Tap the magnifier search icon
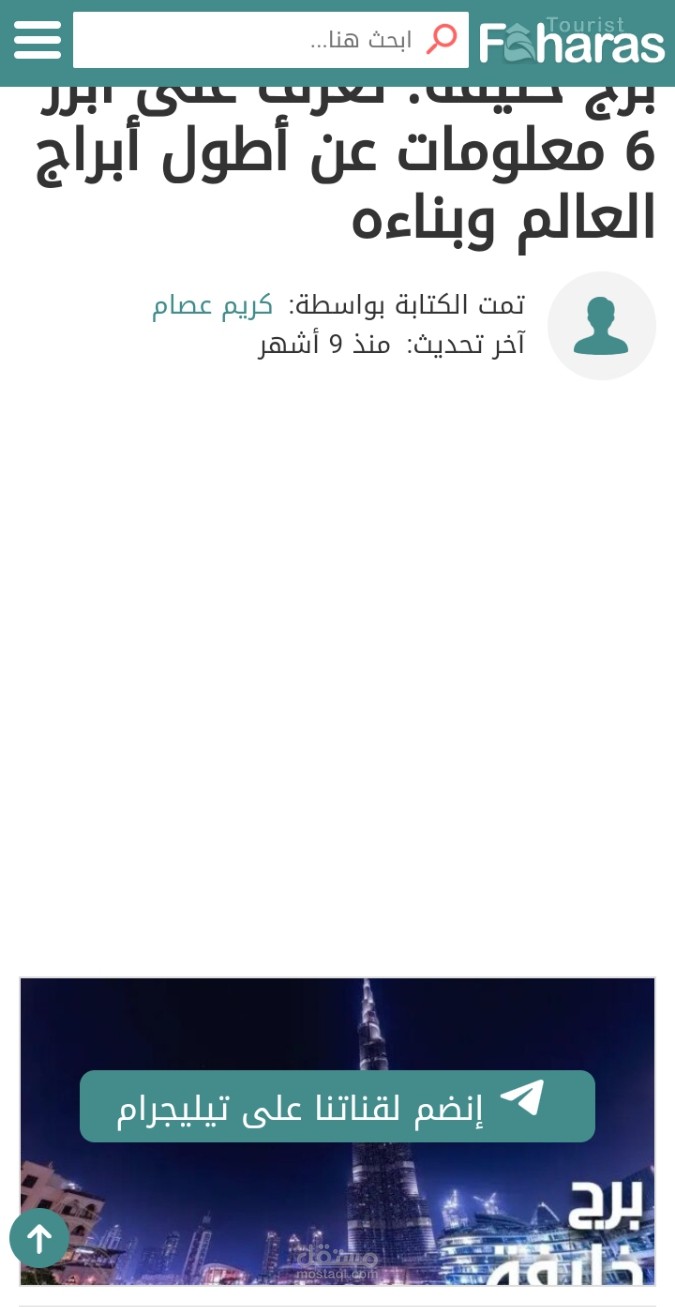This screenshot has width=675, height=1307. [x=441, y=40]
